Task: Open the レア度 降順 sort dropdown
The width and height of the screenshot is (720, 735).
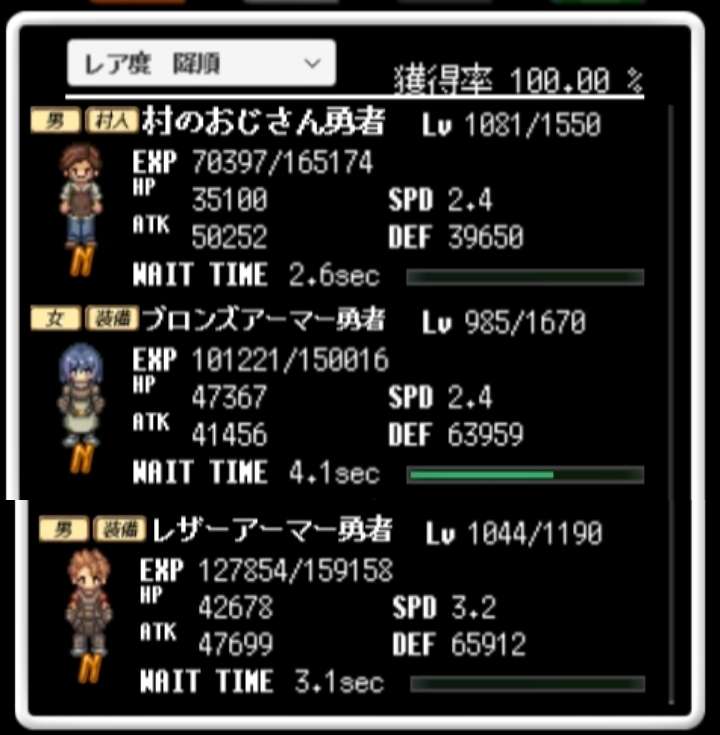Action: [201, 63]
